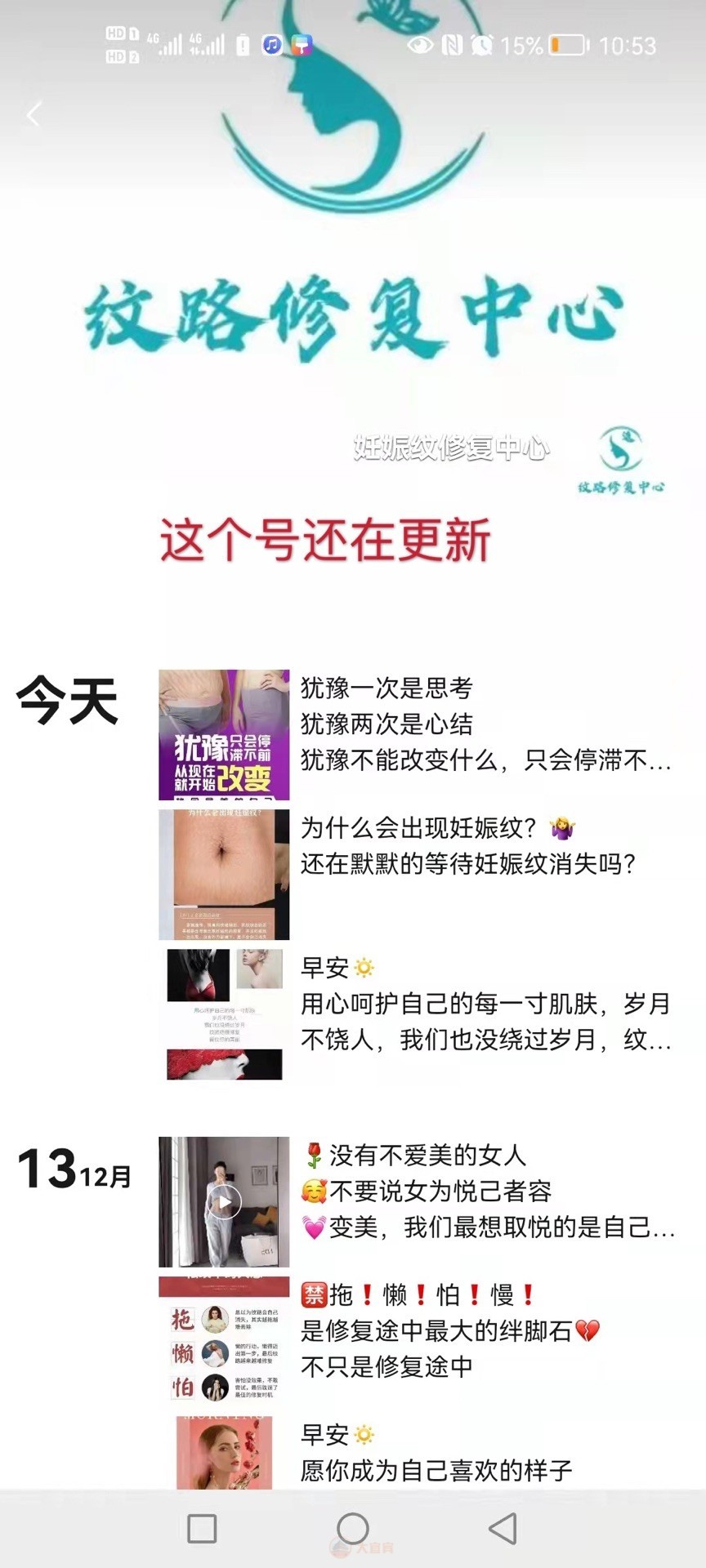Image resolution: width=706 pixels, height=1568 pixels.
Task: Open the post 为什么会出现妊娠纹?
Action: (x=468, y=847)
